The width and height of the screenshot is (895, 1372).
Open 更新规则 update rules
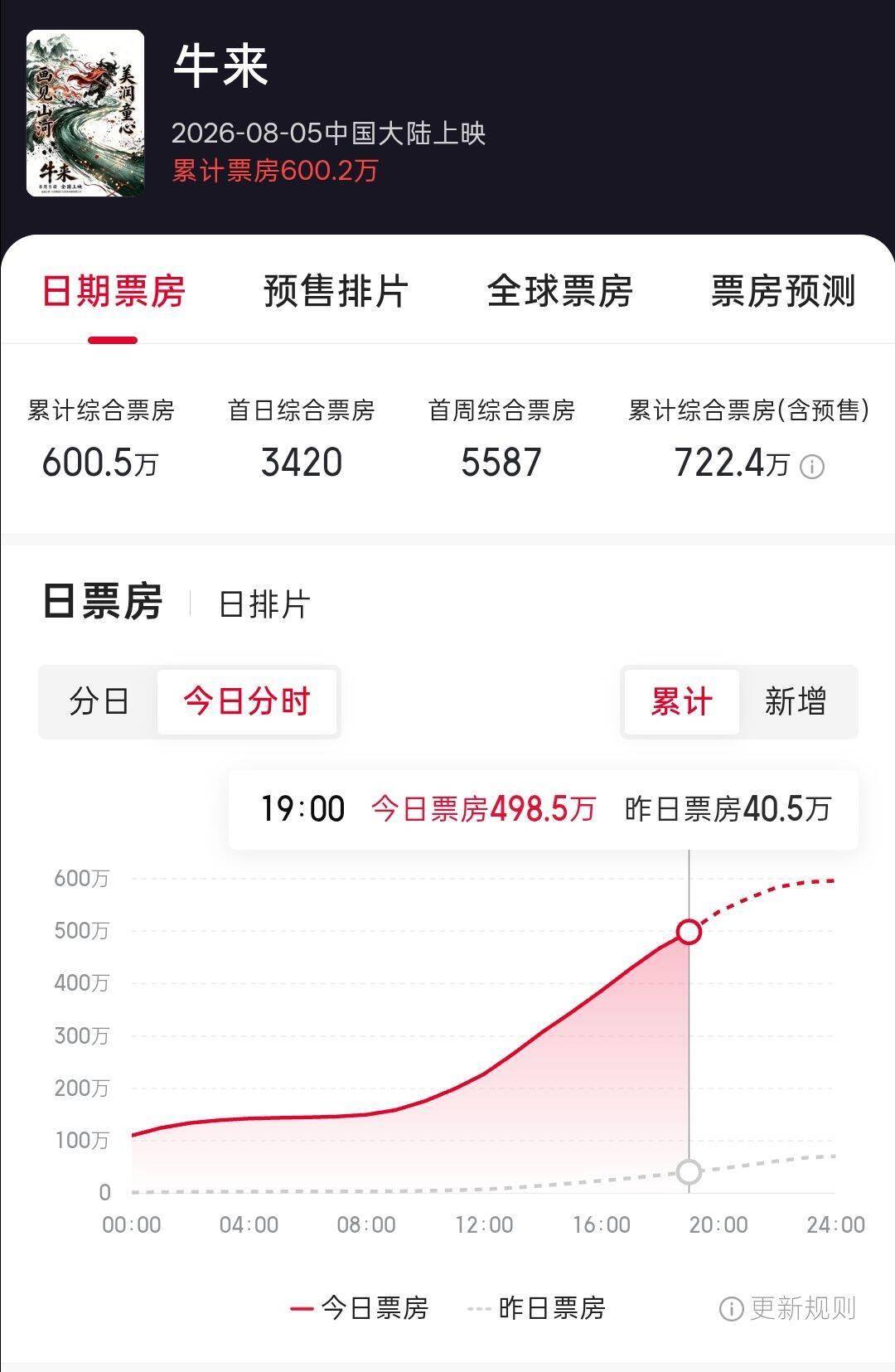(787, 1308)
